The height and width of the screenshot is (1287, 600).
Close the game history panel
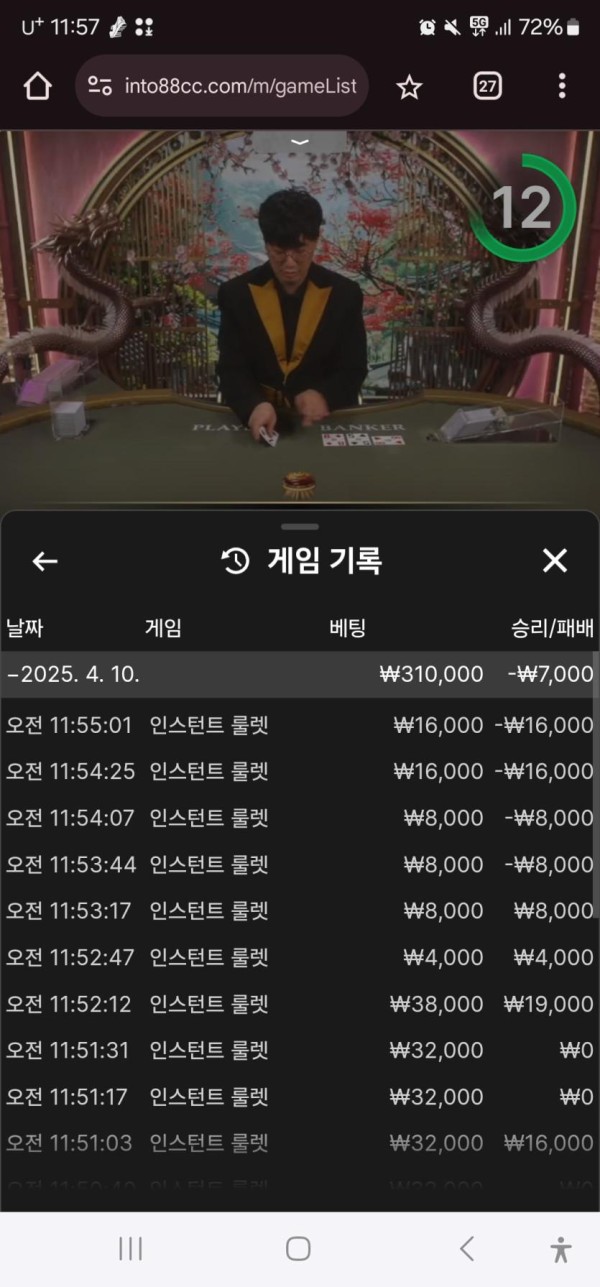tap(555, 561)
